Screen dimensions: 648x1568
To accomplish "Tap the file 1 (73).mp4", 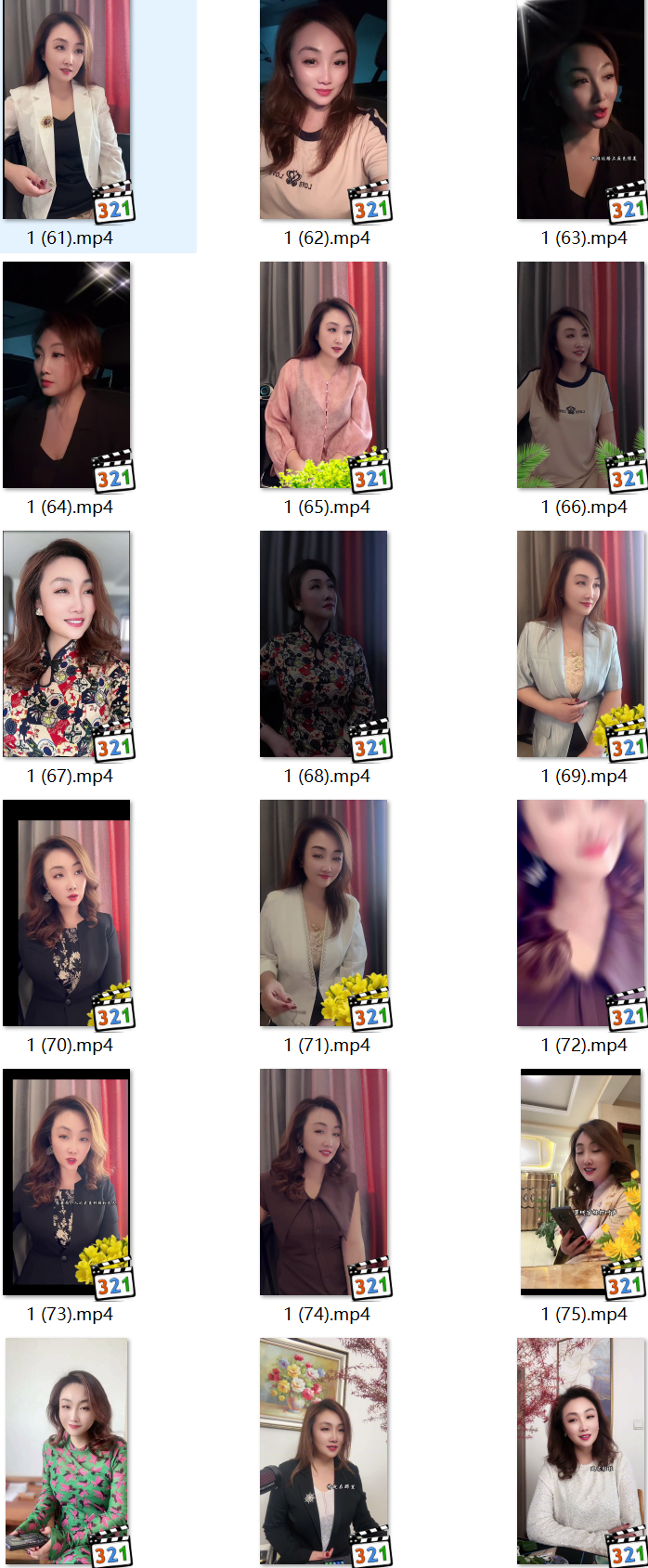I will [x=67, y=1182].
